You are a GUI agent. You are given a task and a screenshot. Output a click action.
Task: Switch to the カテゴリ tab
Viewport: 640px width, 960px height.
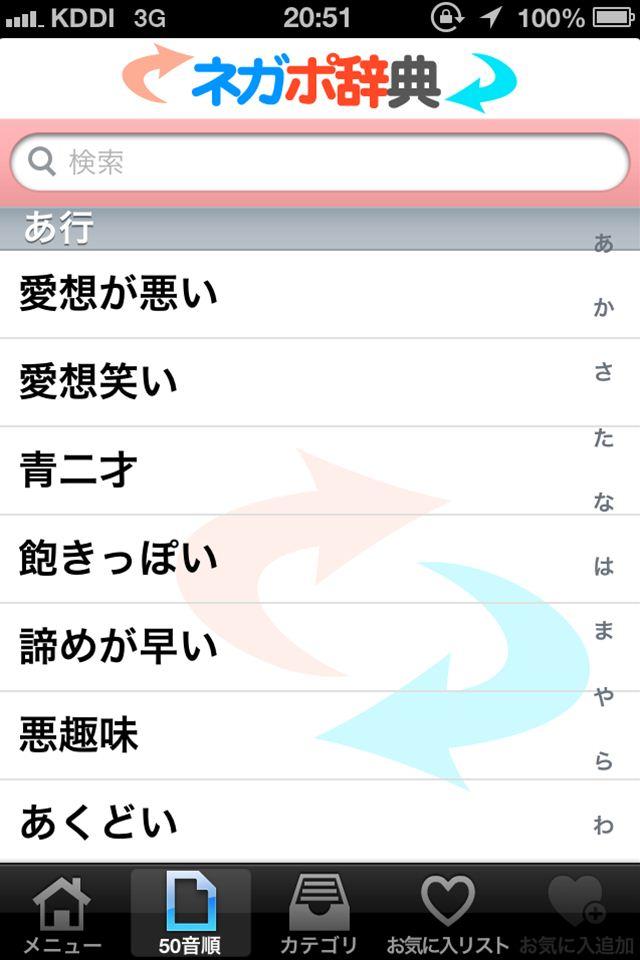coord(318,913)
